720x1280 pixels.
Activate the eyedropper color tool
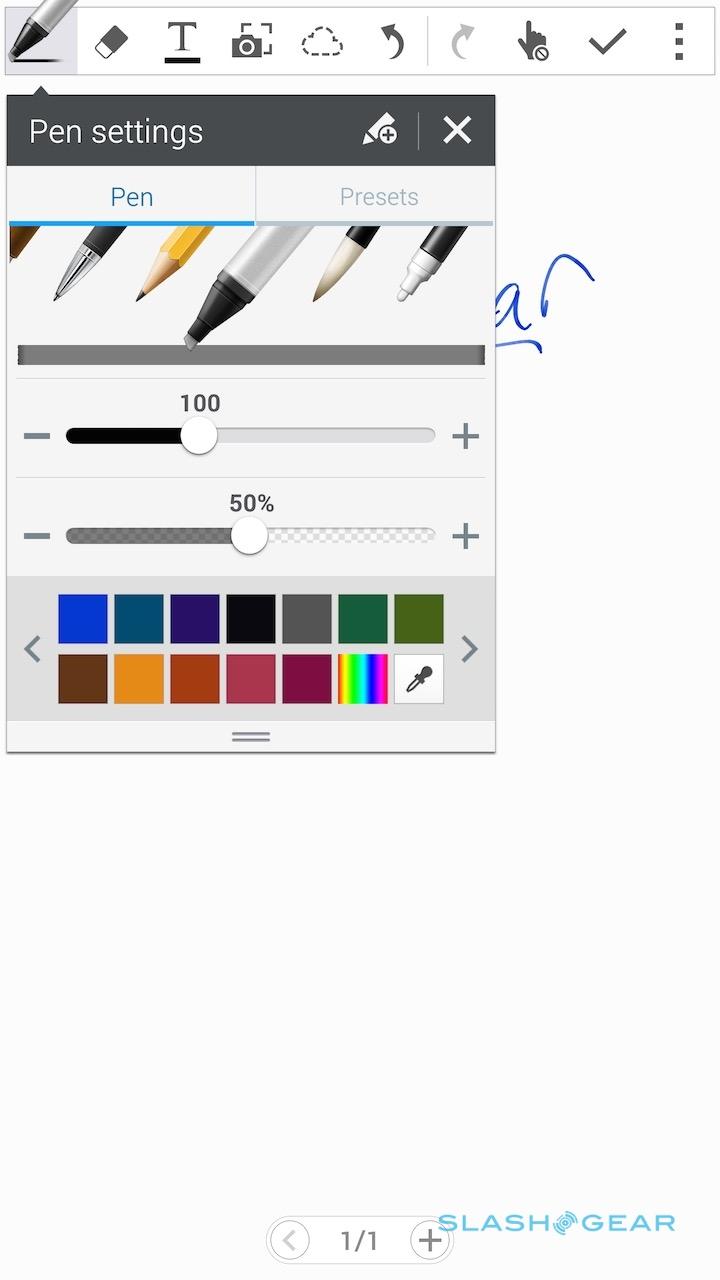[x=419, y=679]
